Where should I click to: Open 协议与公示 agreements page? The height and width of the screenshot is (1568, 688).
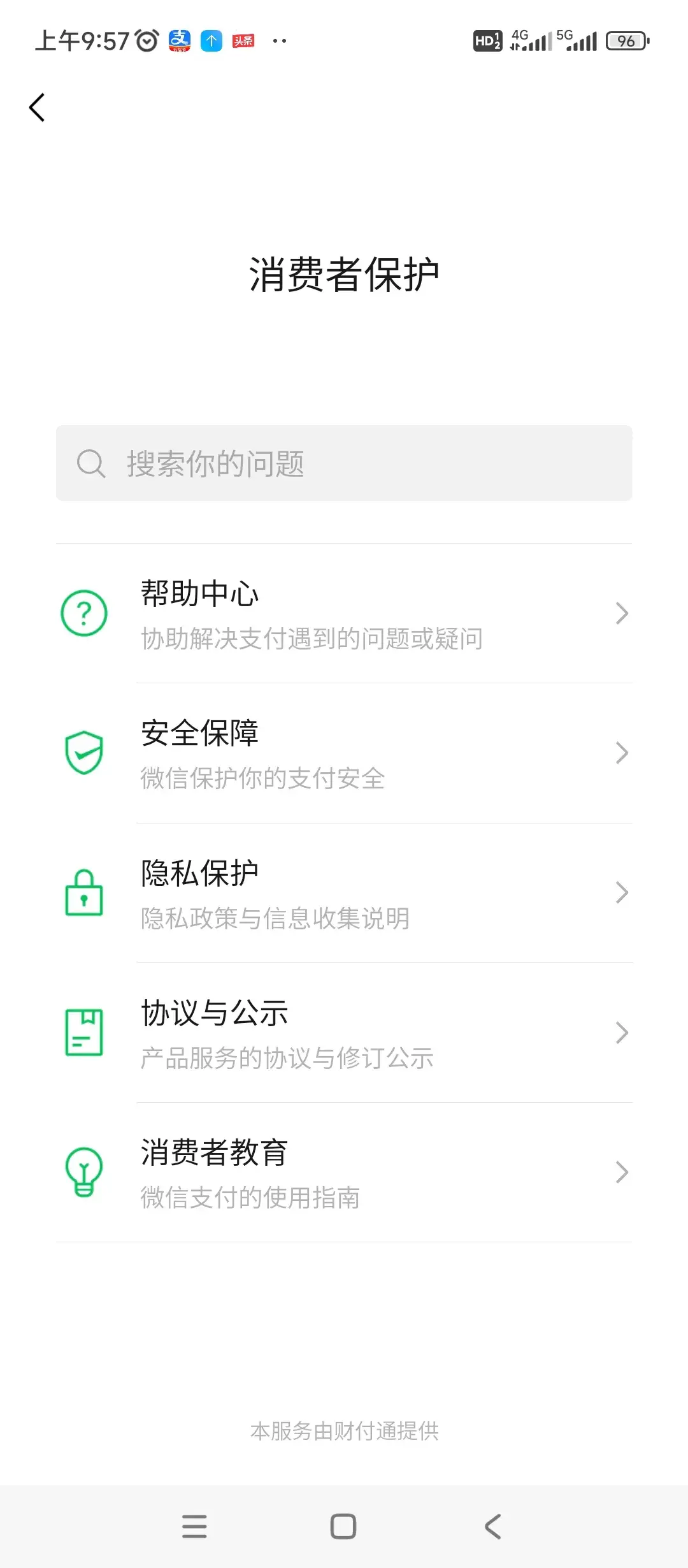click(344, 1032)
